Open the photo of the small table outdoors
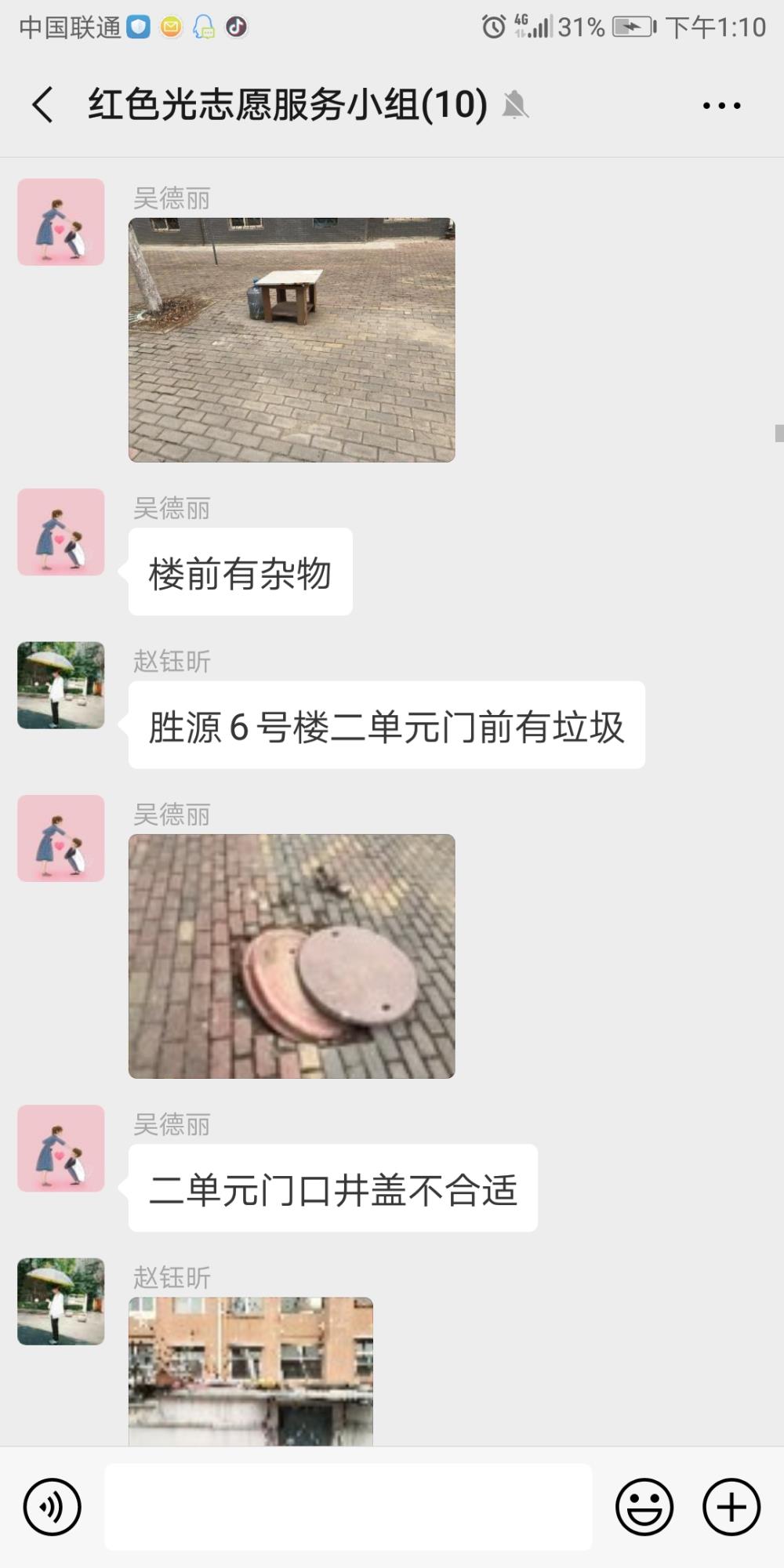Image resolution: width=784 pixels, height=1568 pixels. coord(292,339)
